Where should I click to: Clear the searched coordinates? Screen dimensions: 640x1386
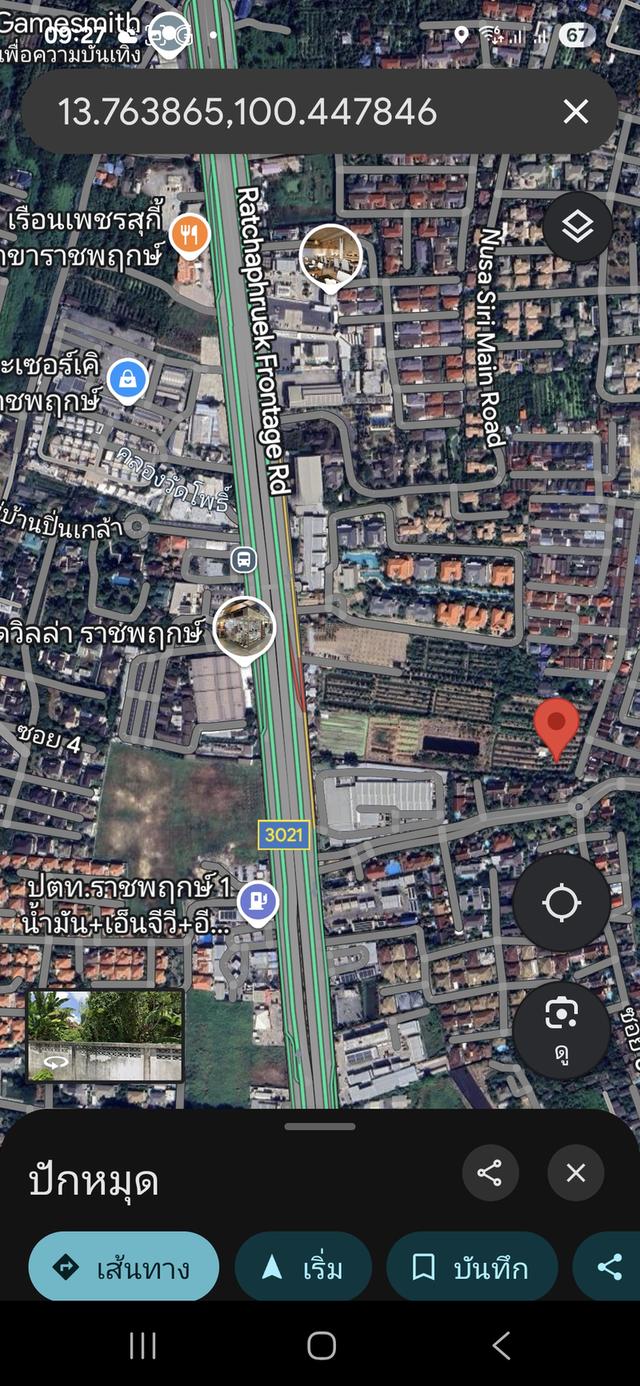click(575, 111)
